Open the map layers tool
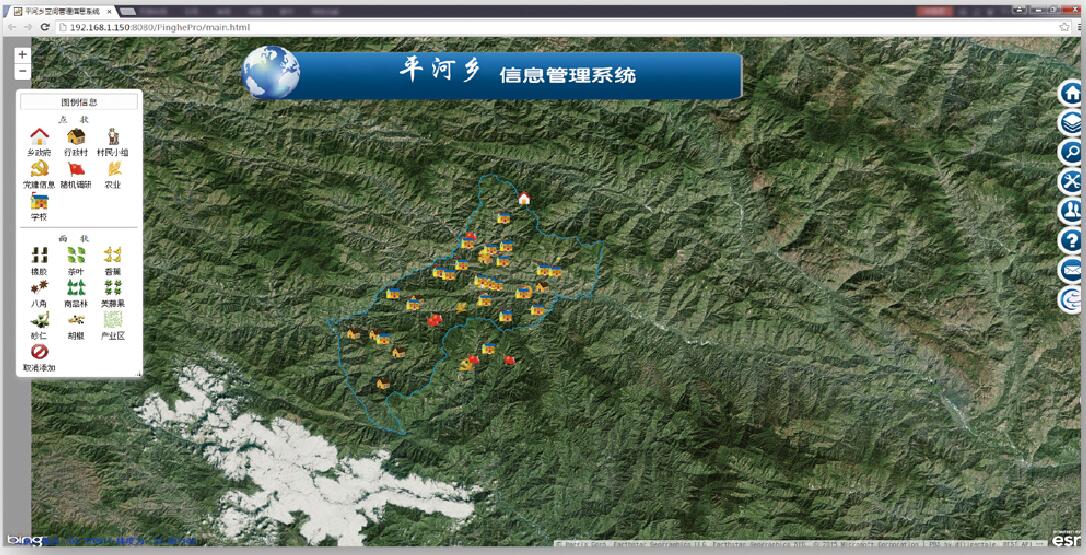Screen dimensions: 1086x555 pyautogui.click(x=1072, y=122)
